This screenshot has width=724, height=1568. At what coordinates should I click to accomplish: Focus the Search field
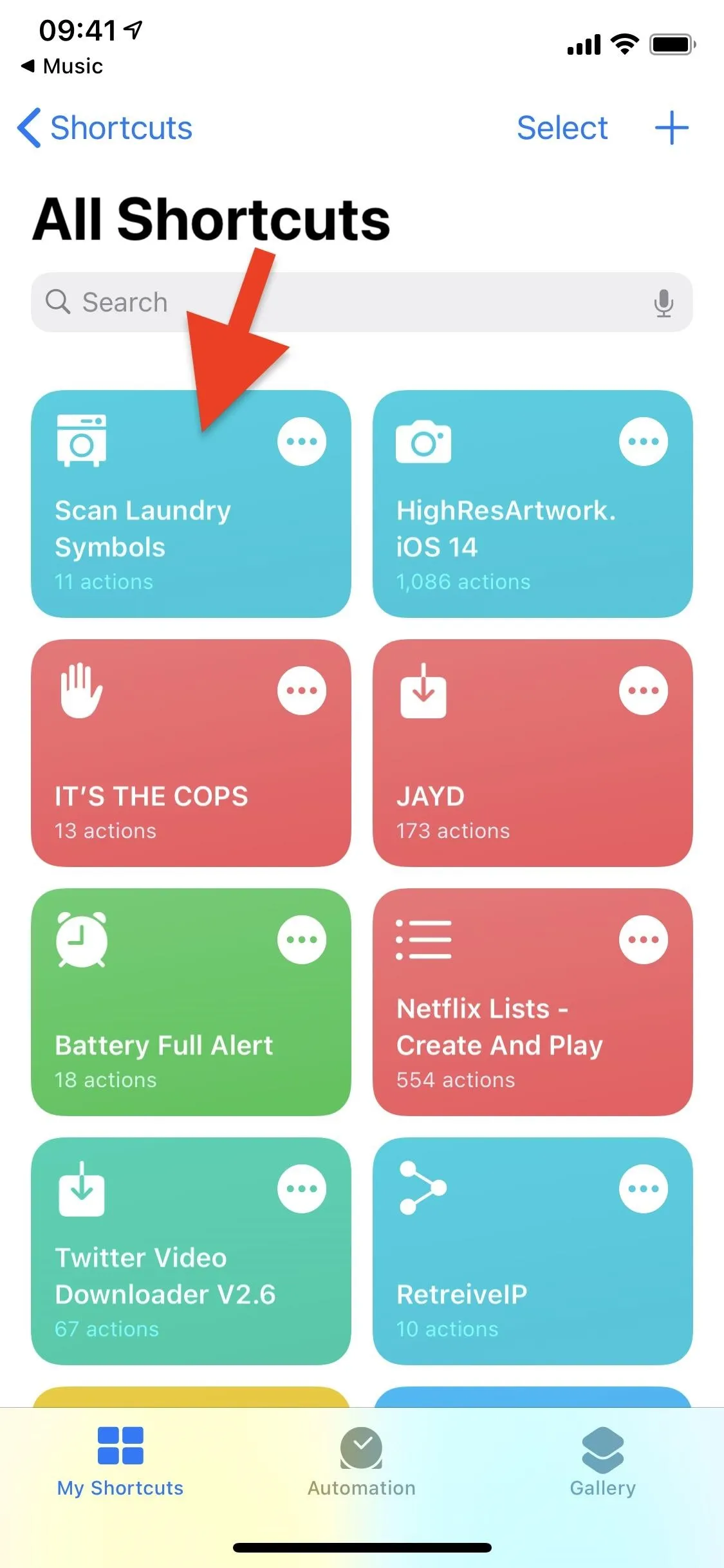(x=362, y=302)
